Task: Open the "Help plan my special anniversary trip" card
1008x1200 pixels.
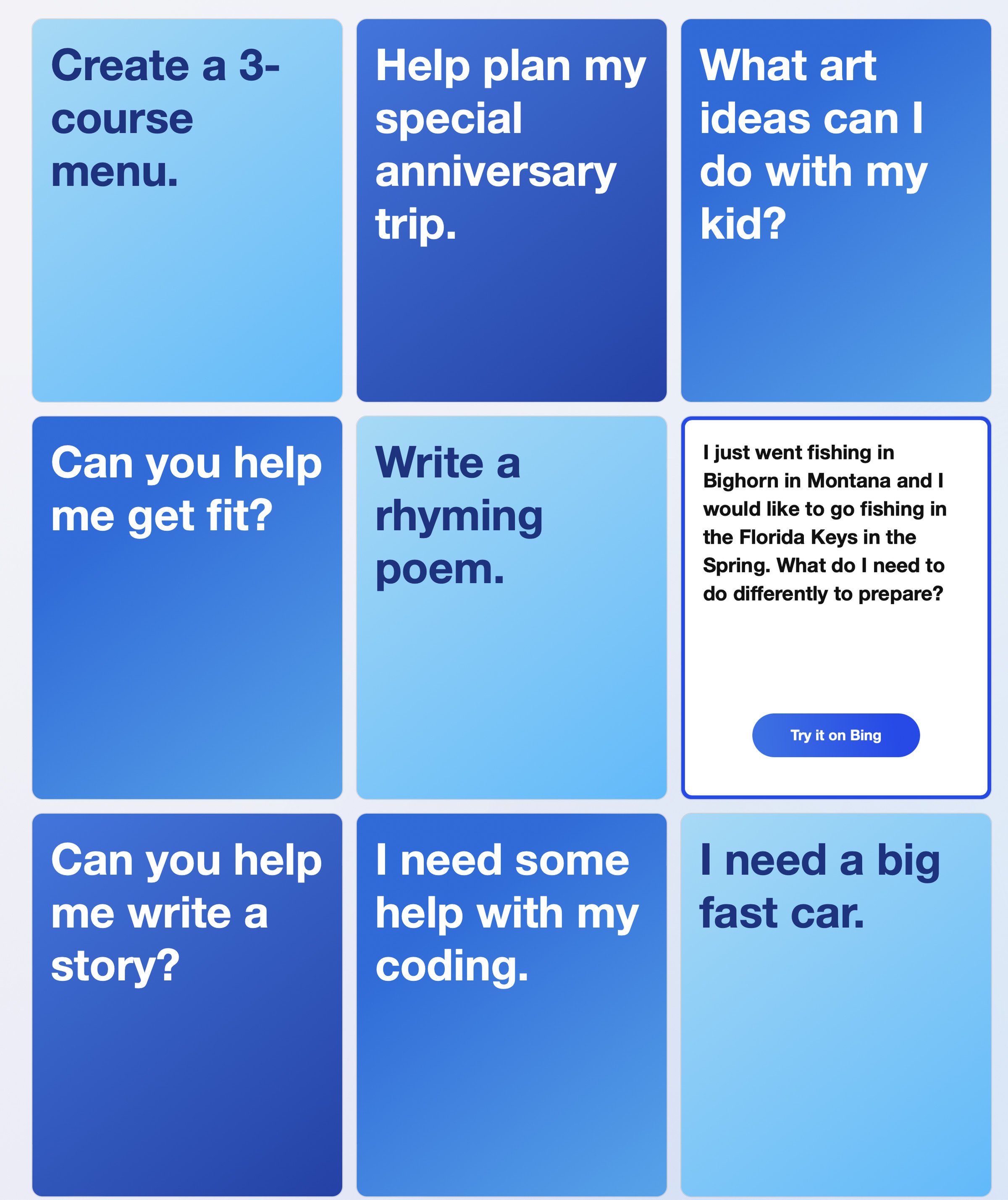Action: [x=511, y=209]
